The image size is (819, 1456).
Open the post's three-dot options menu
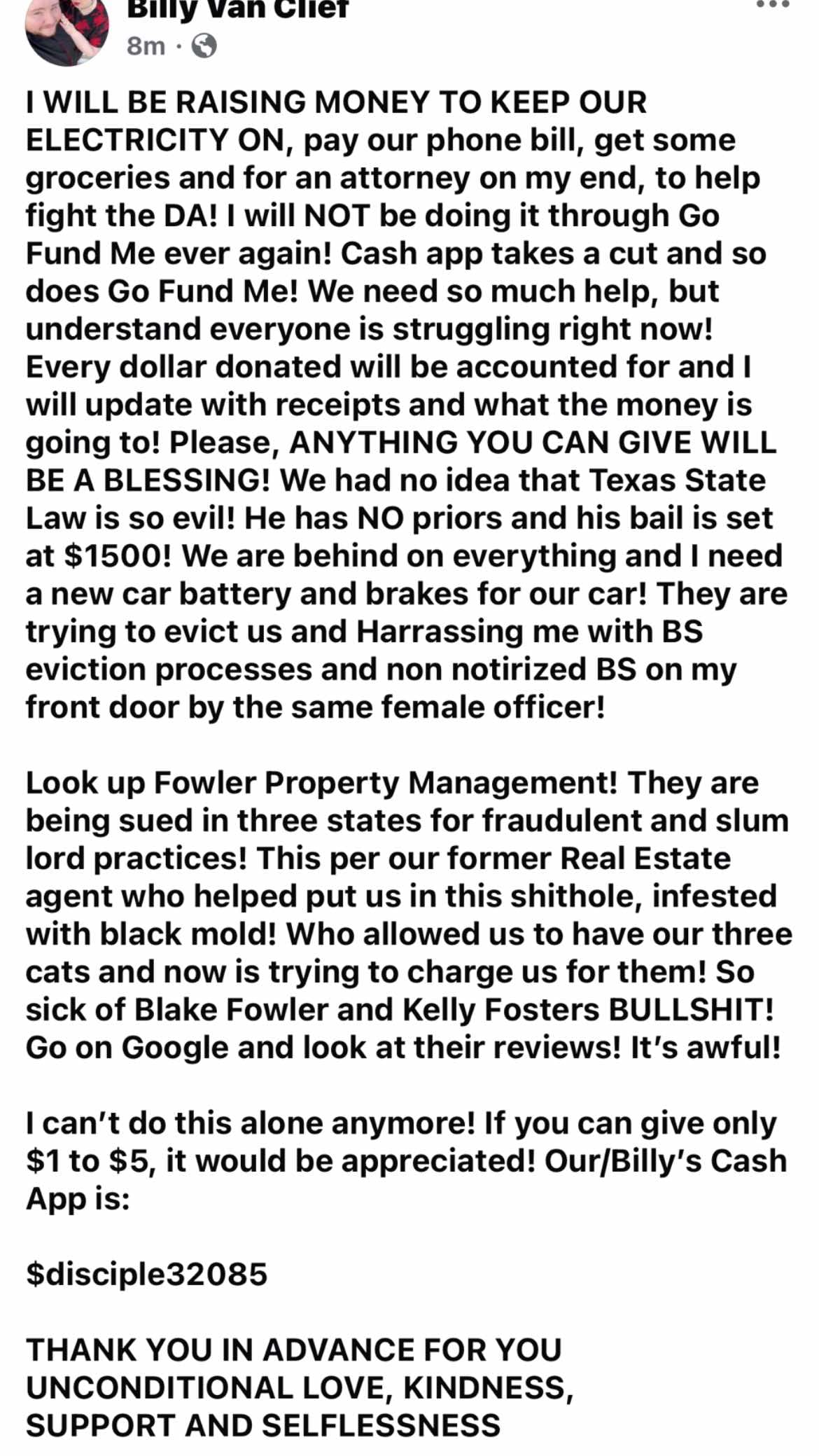(773, 5)
